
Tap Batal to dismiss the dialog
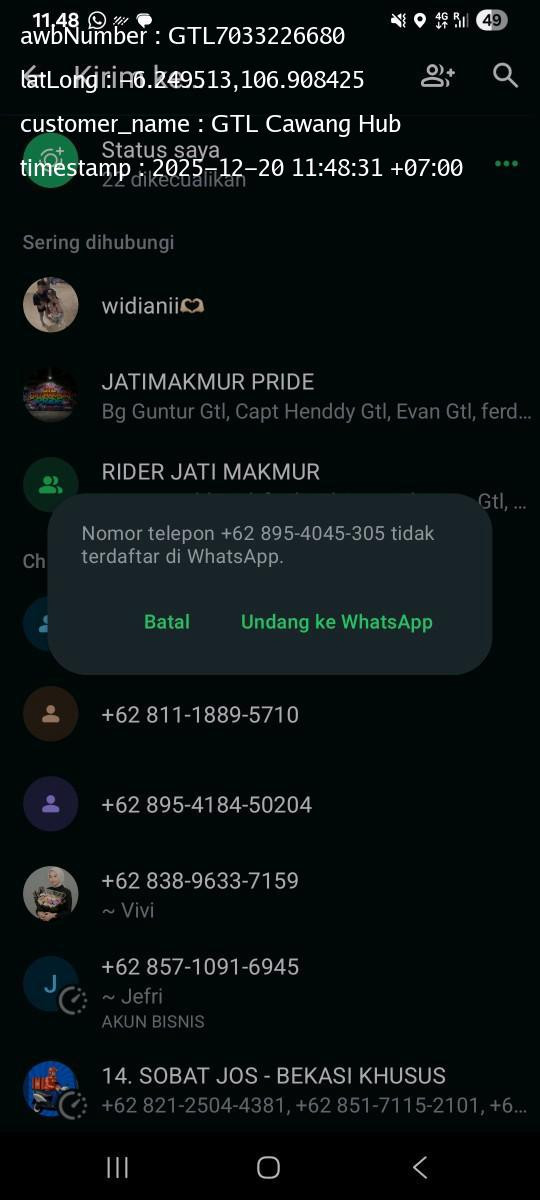click(x=167, y=622)
